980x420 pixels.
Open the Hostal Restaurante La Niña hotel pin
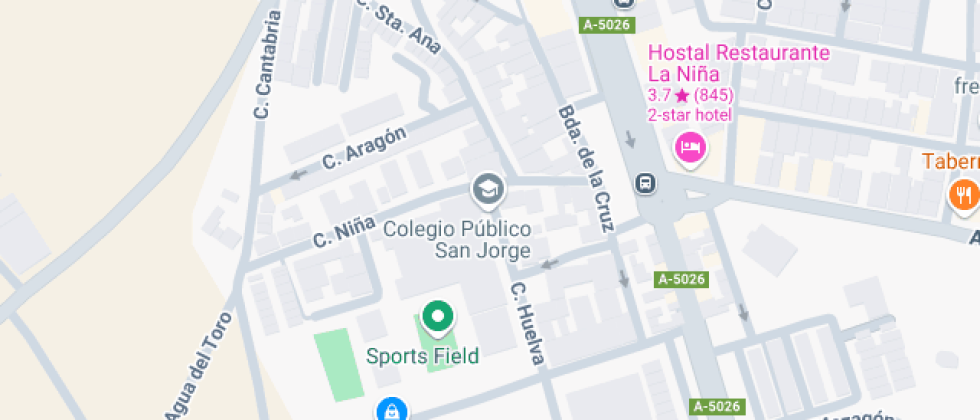click(691, 149)
